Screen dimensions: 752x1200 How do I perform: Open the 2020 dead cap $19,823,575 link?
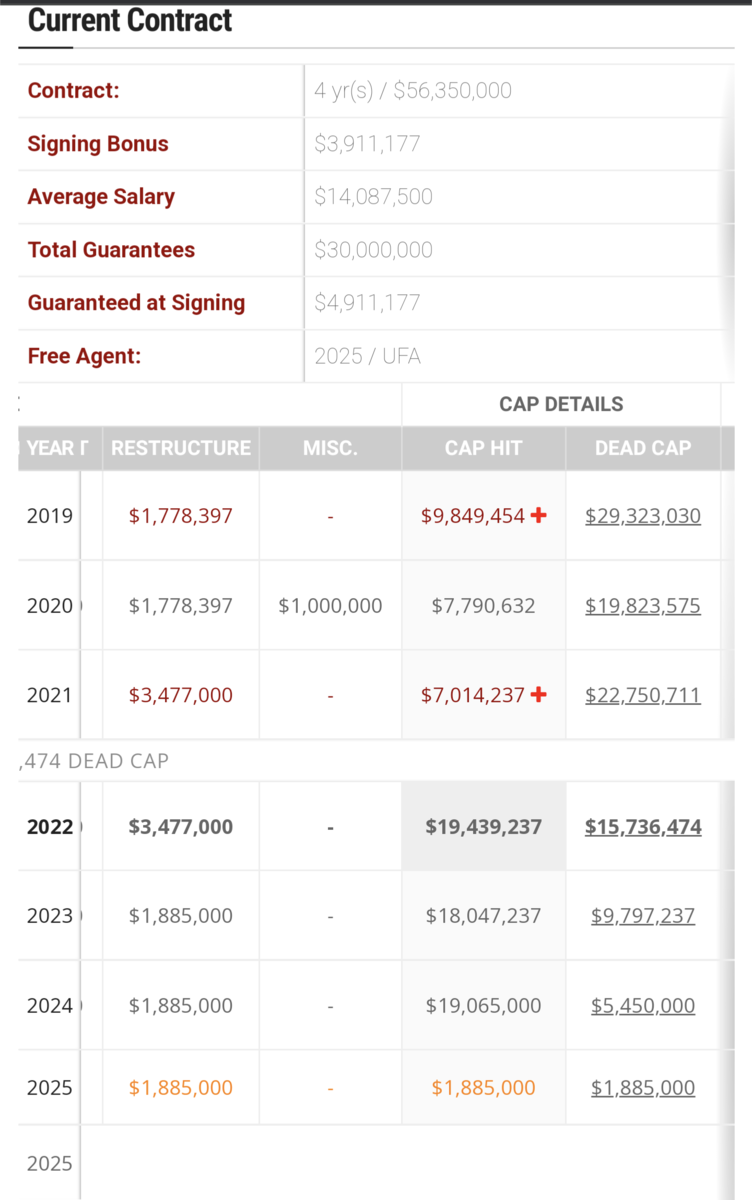click(642, 606)
